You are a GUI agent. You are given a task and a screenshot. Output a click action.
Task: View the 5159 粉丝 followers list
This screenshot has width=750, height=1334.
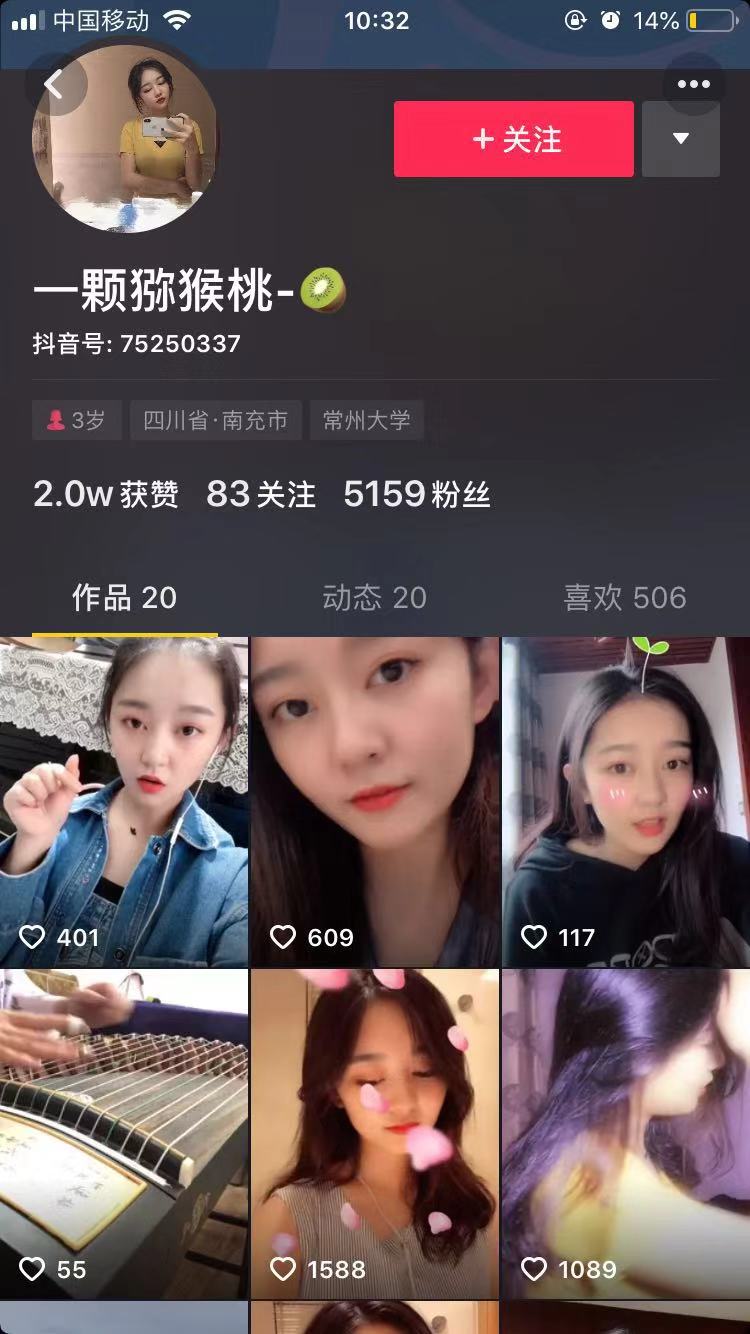pyautogui.click(x=416, y=494)
